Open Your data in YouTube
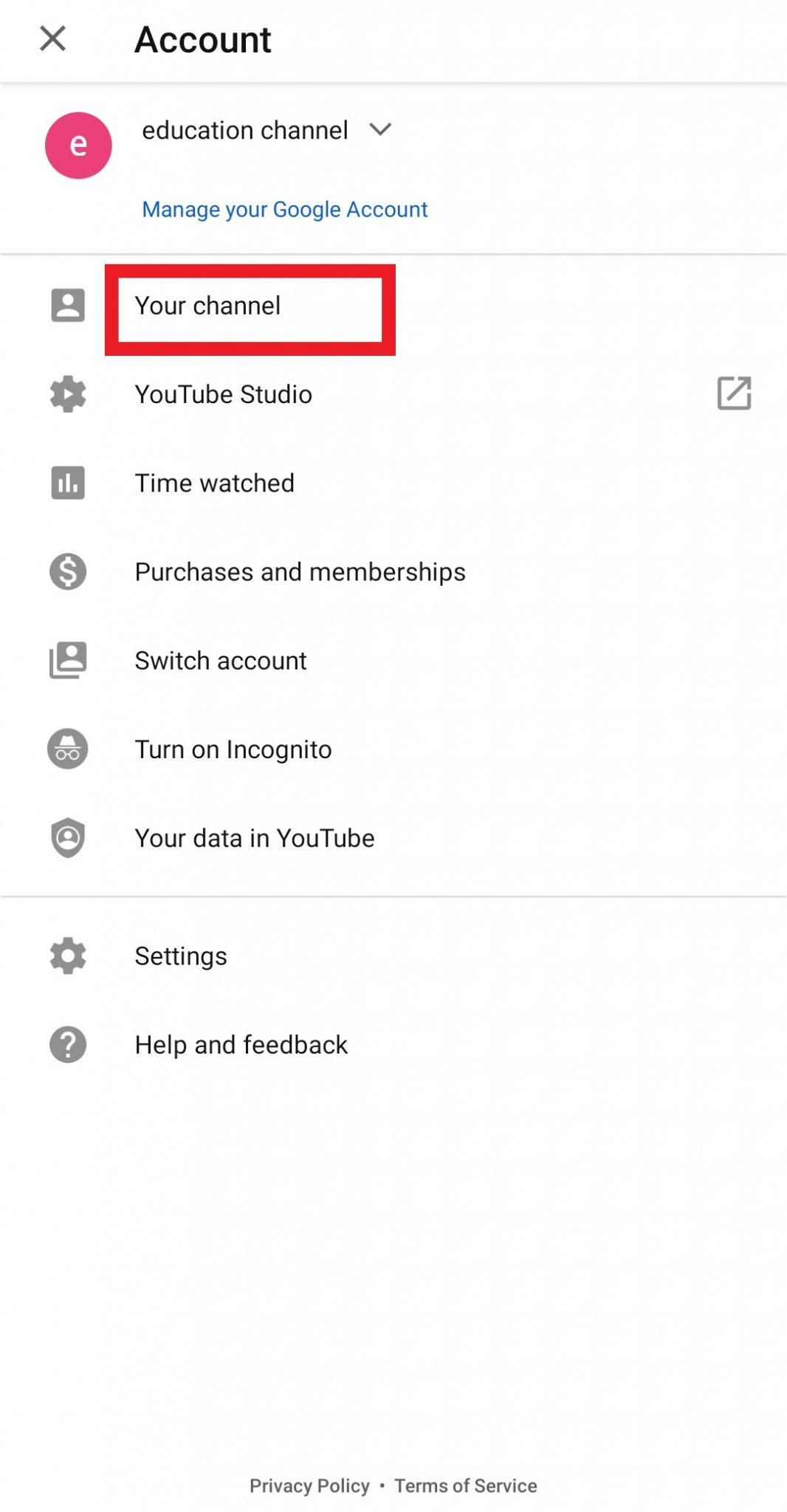Image resolution: width=787 pixels, height=1512 pixels. [255, 837]
